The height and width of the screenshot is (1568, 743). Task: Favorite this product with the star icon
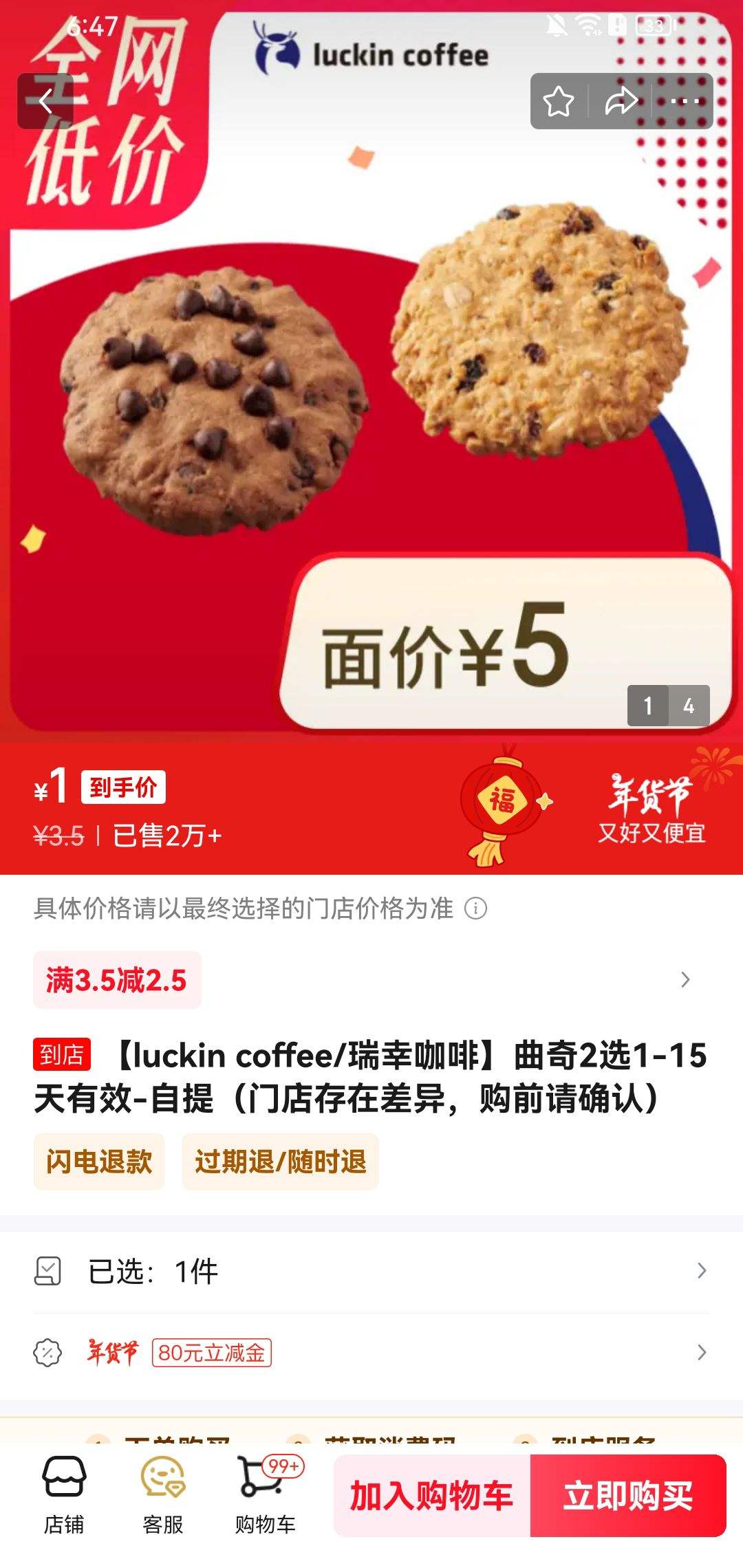coord(558,101)
